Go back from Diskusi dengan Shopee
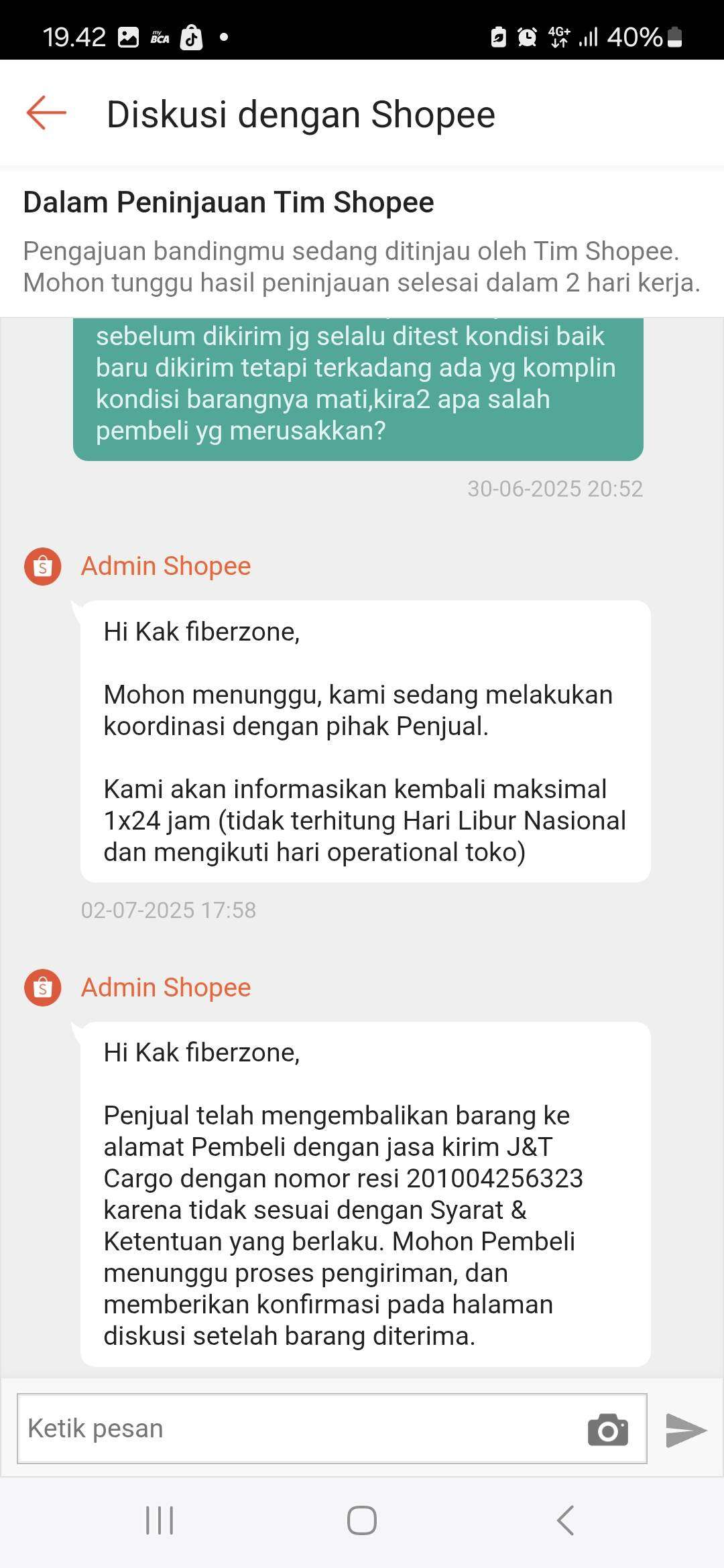 [x=46, y=113]
